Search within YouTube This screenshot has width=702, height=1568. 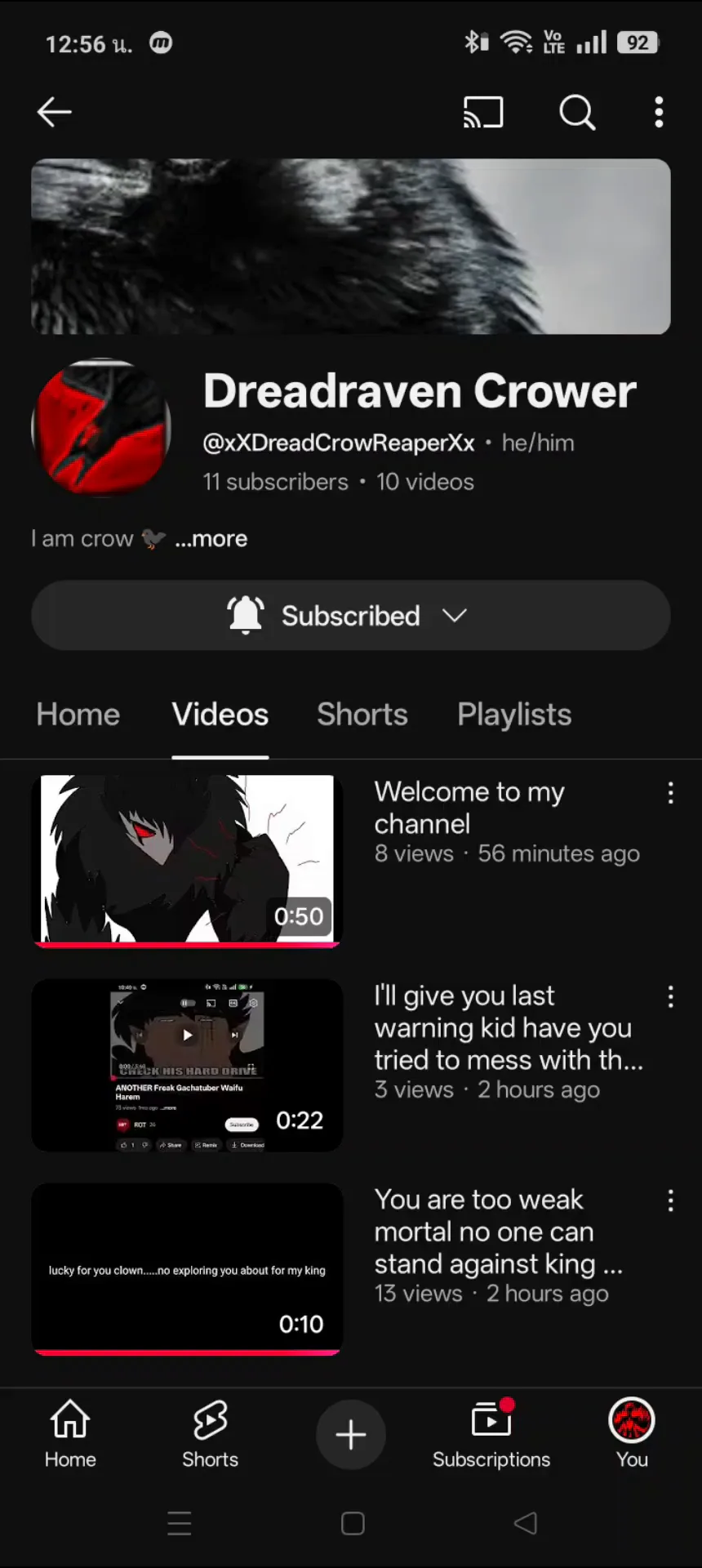click(577, 112)
